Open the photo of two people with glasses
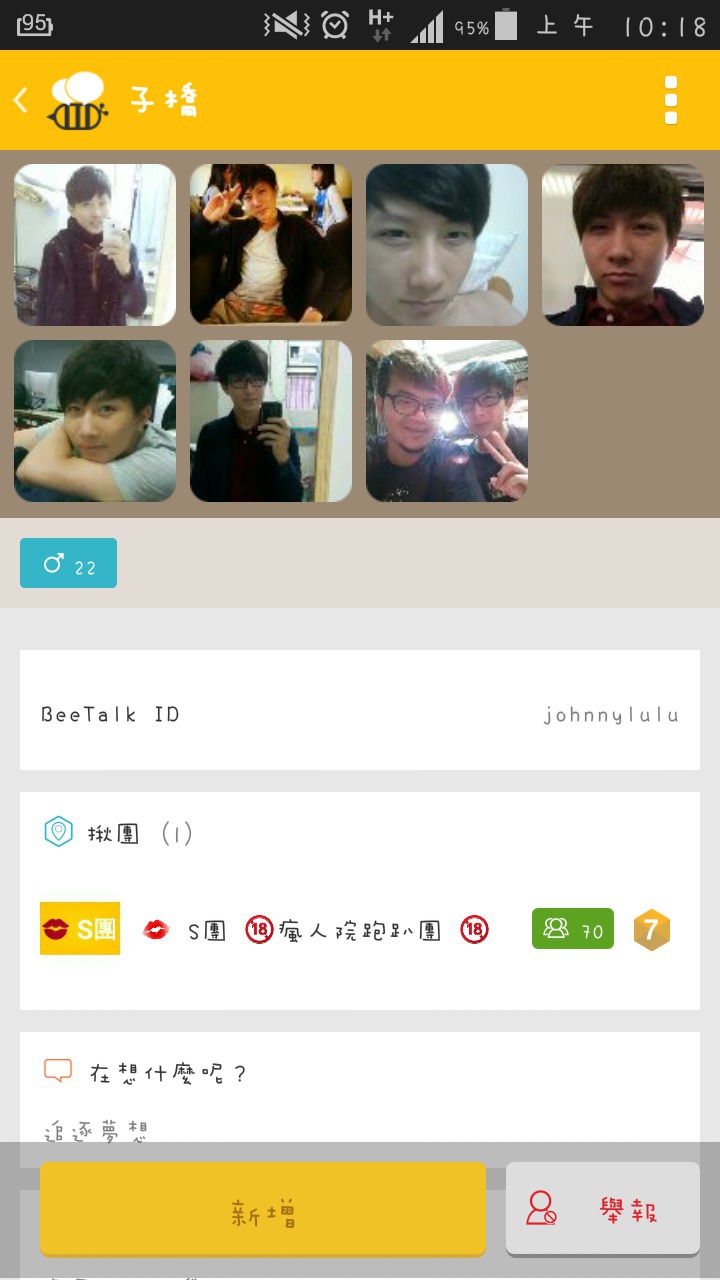 click(x=447, y=421)
